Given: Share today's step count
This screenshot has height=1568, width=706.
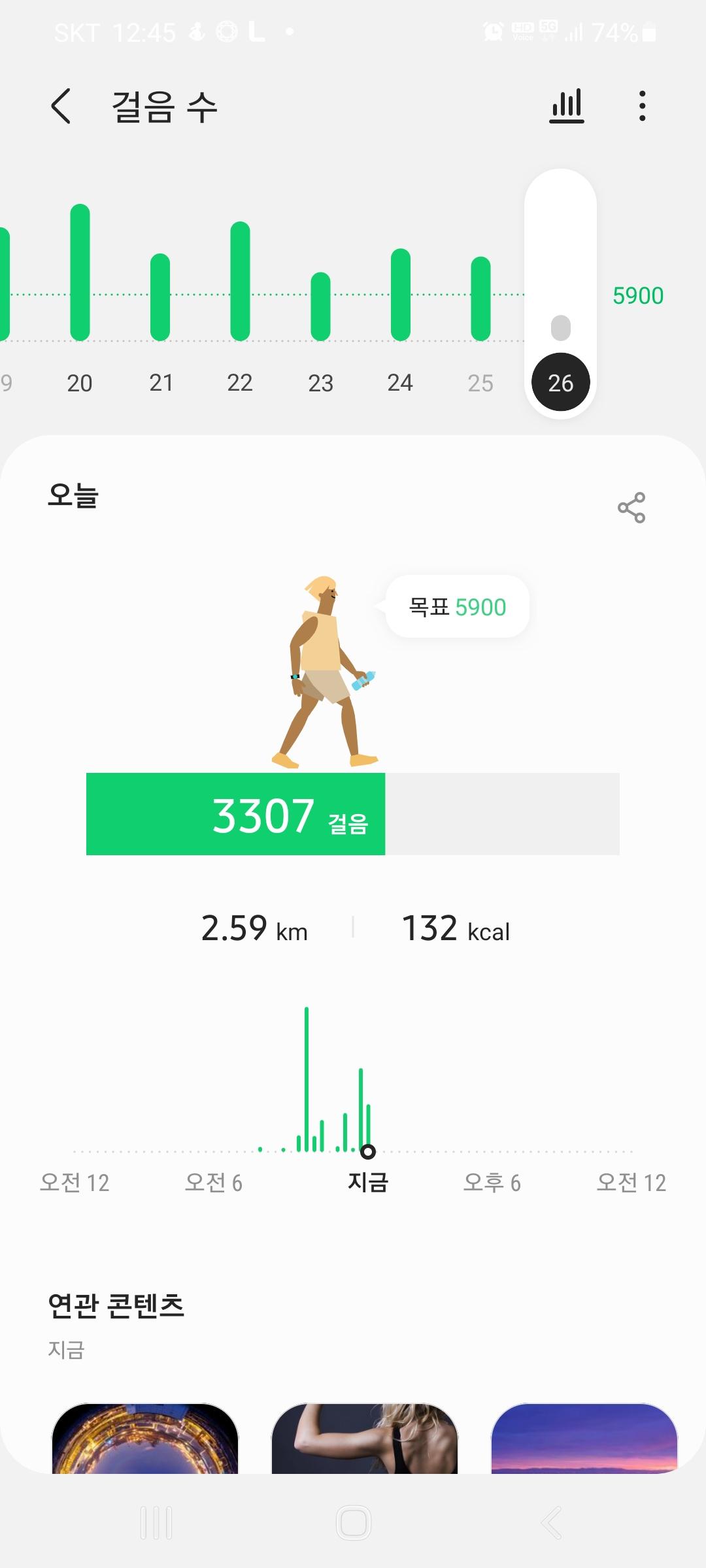Looking at the screenshot, I should [x=631, y=508].
